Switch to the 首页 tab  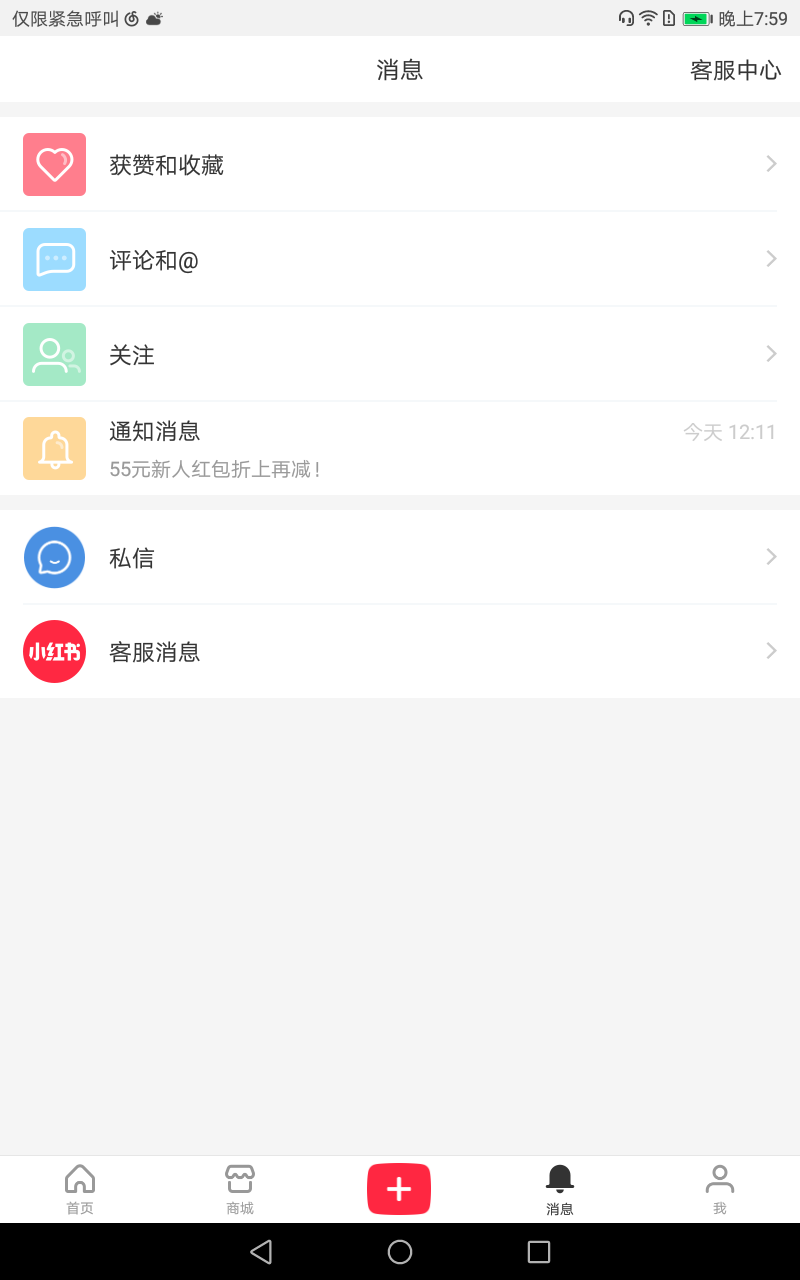pos(80,1190)
